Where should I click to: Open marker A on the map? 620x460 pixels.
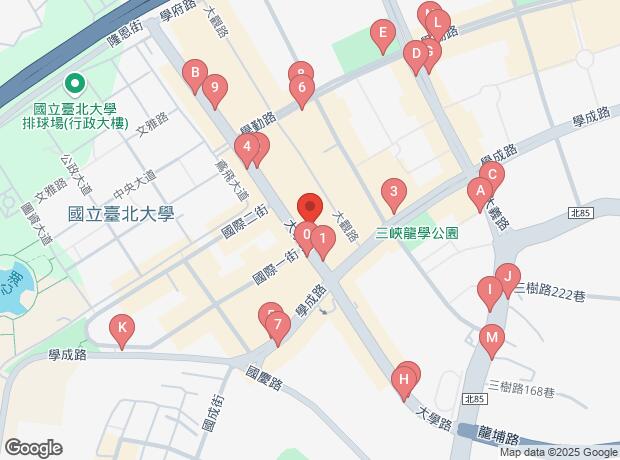pos(480,190)
